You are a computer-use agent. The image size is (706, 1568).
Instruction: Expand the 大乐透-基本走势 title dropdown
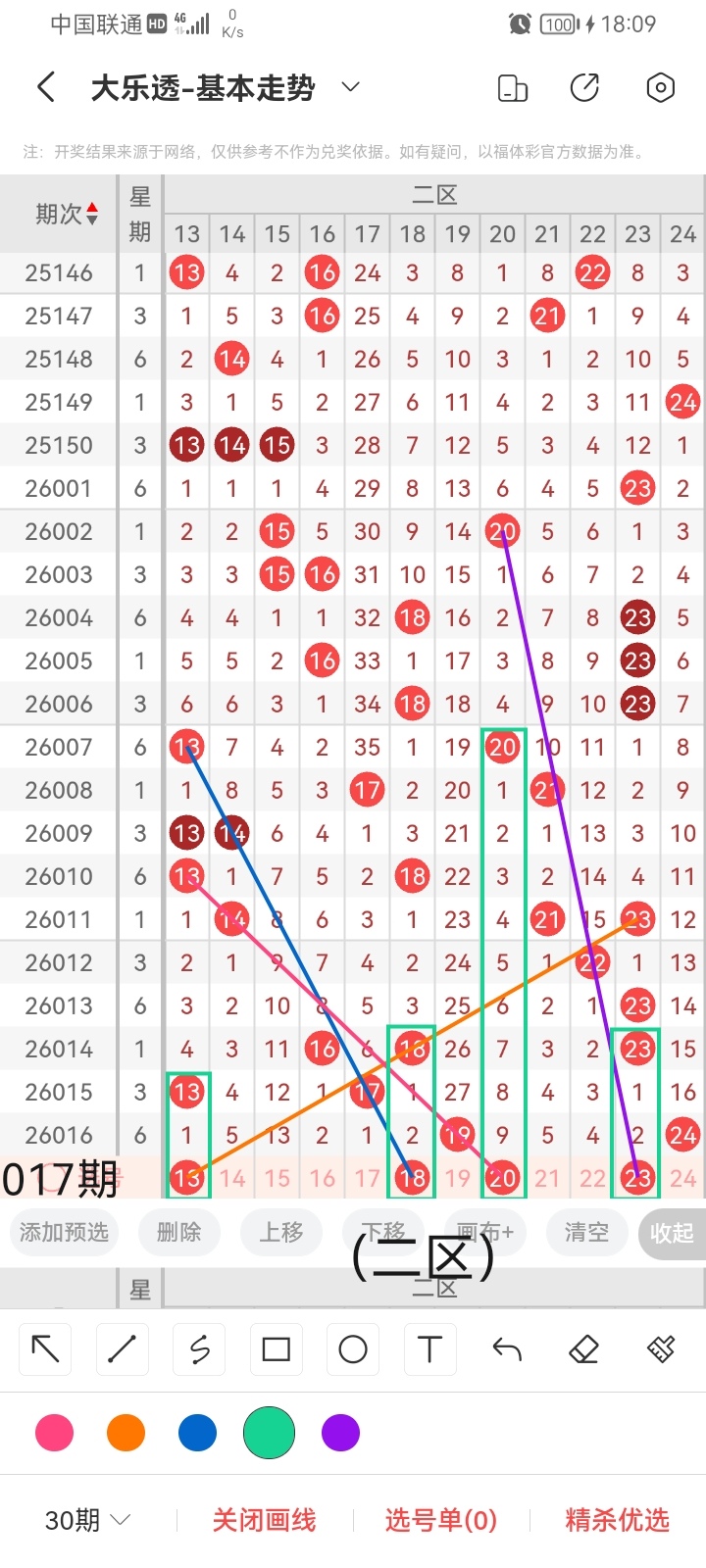tap(350, 88)
